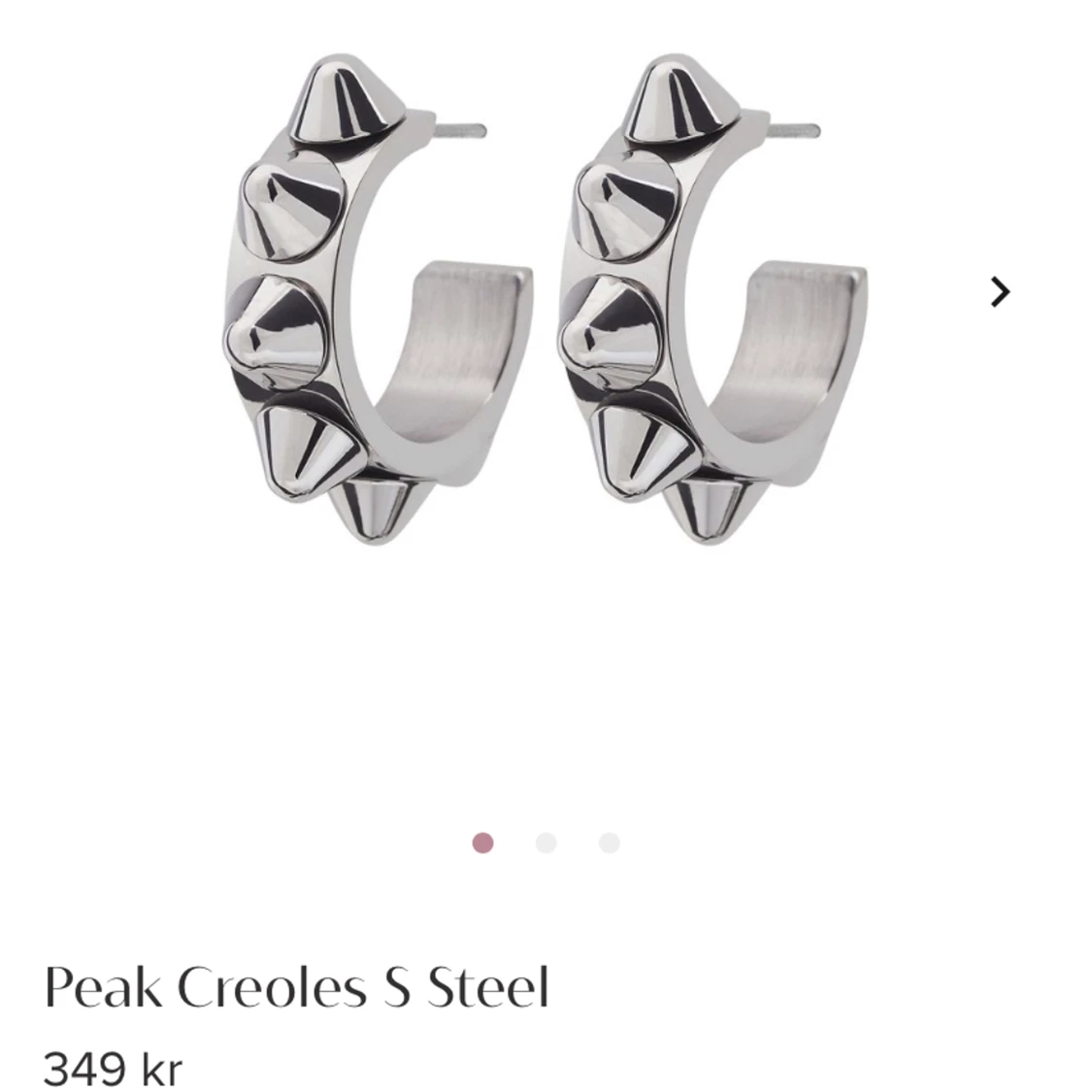Open the Peak Creoles earring photo
This screenshot has width=1092, height=1092.
click(544, 301)
